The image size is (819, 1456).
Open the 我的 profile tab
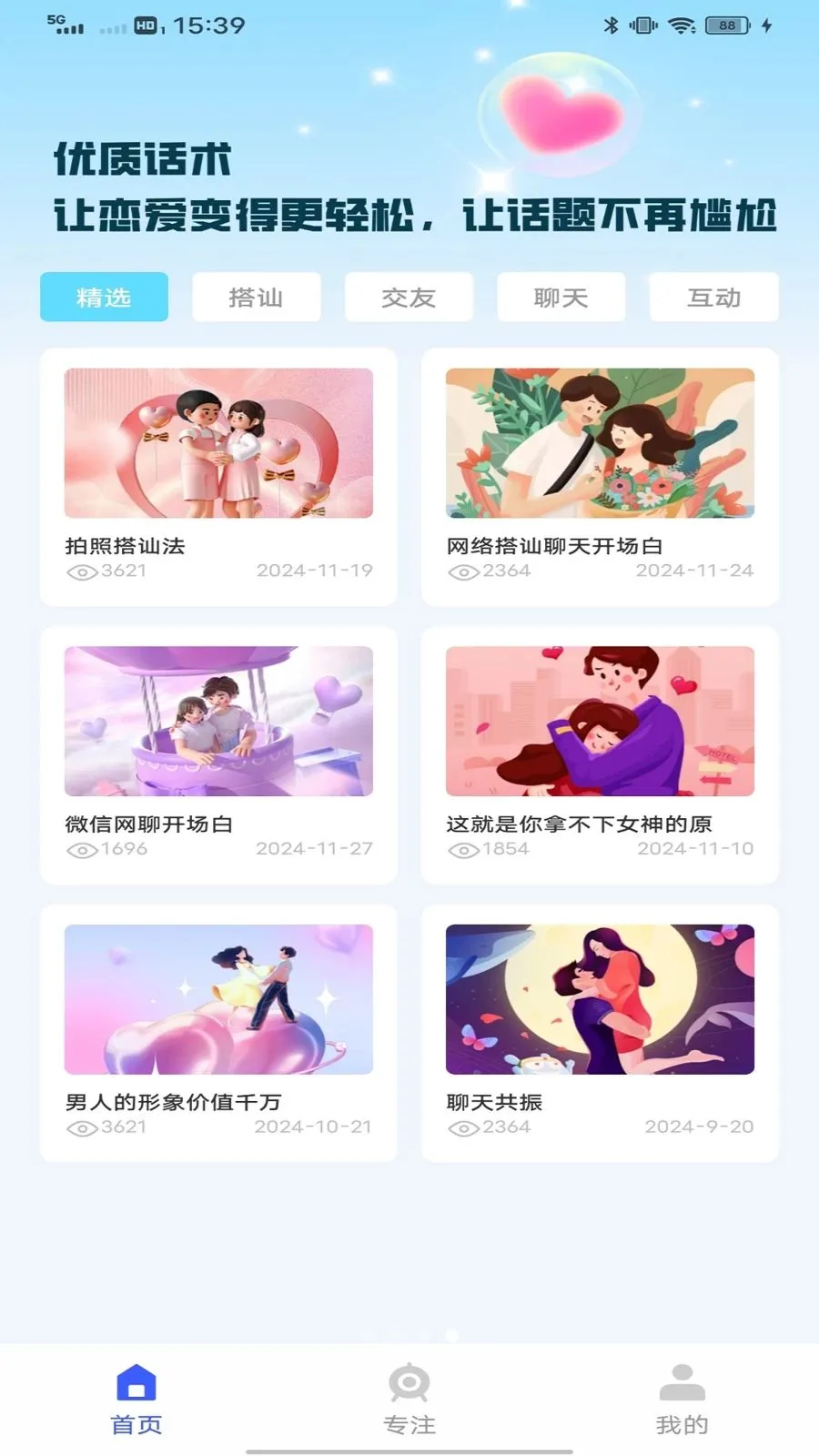[x=682, y=1399]
